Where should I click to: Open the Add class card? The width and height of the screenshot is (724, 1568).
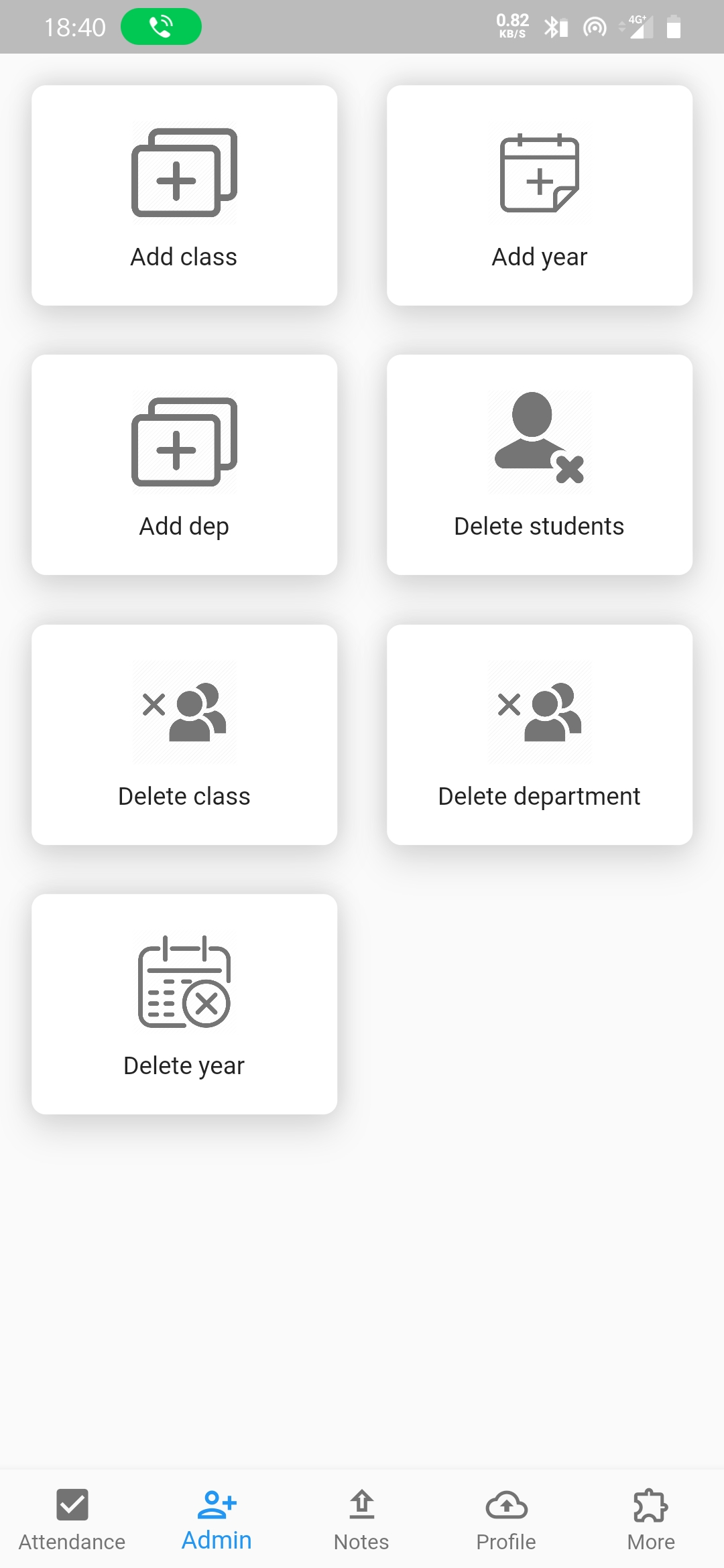pos(184,195)
